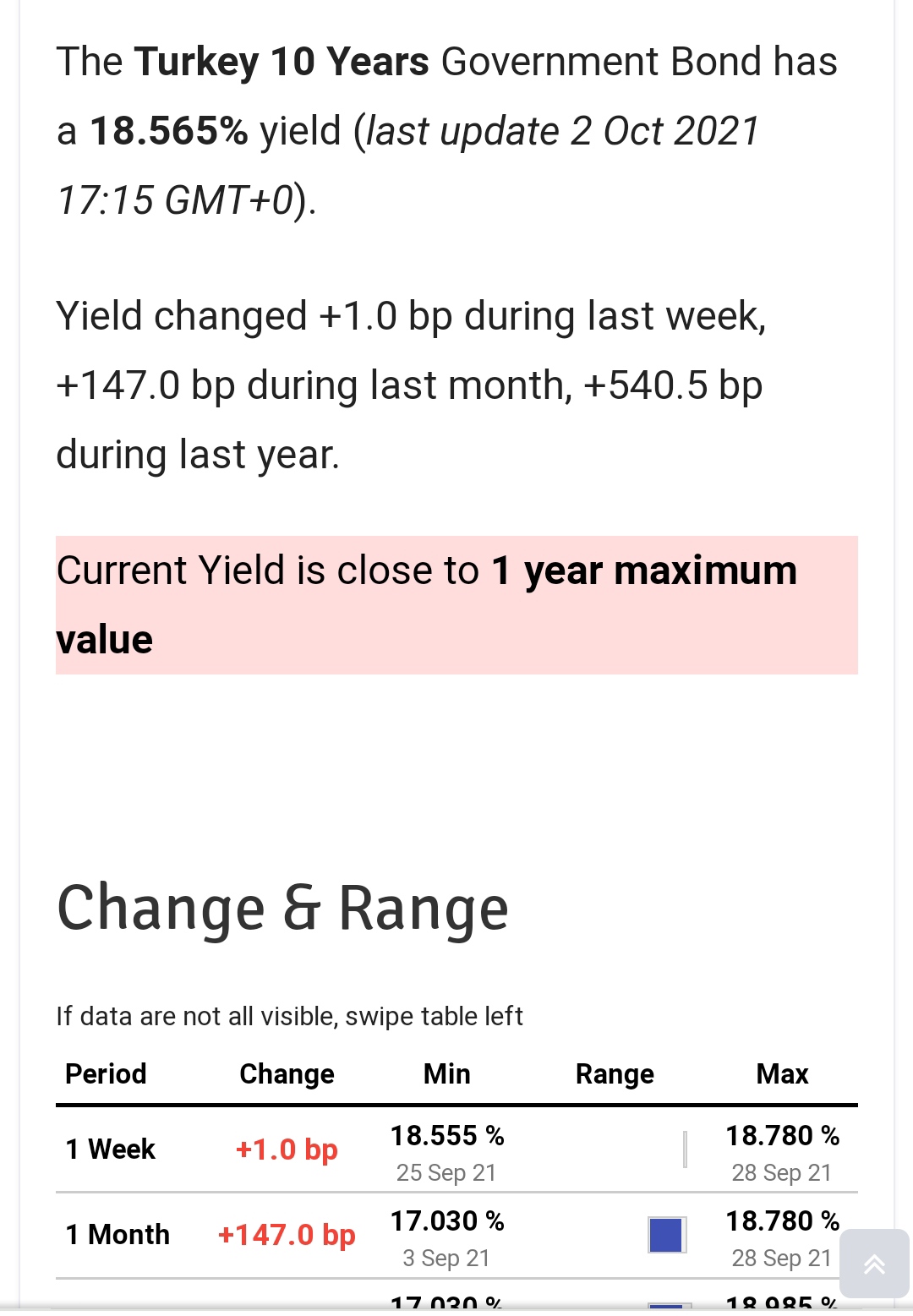
Task: Tap the scroll-to-top arrow button
Action: (x=874, y=1264)
